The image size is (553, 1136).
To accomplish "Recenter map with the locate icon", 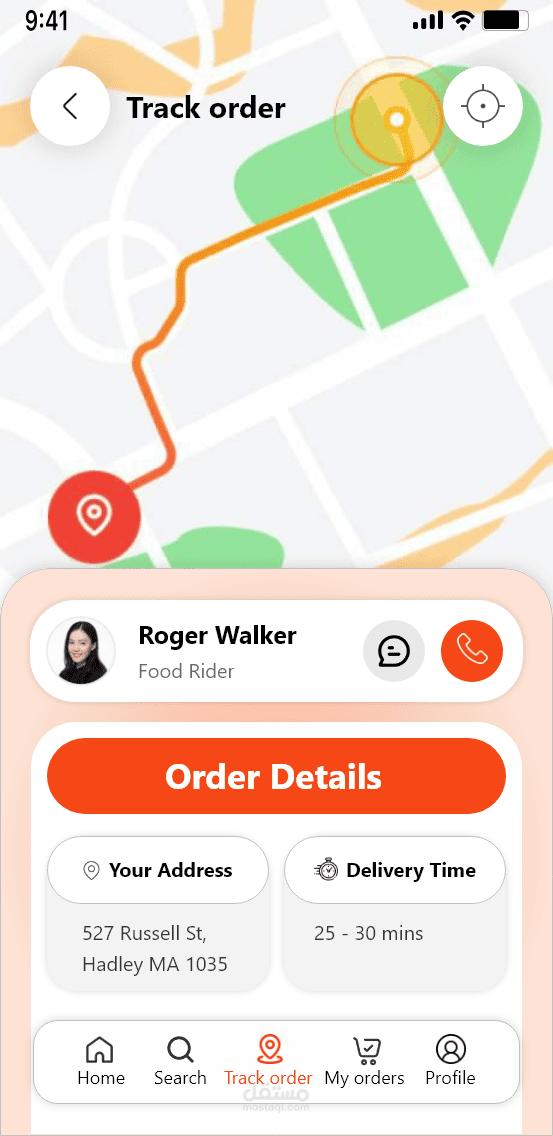I will [x=483, y=106].
